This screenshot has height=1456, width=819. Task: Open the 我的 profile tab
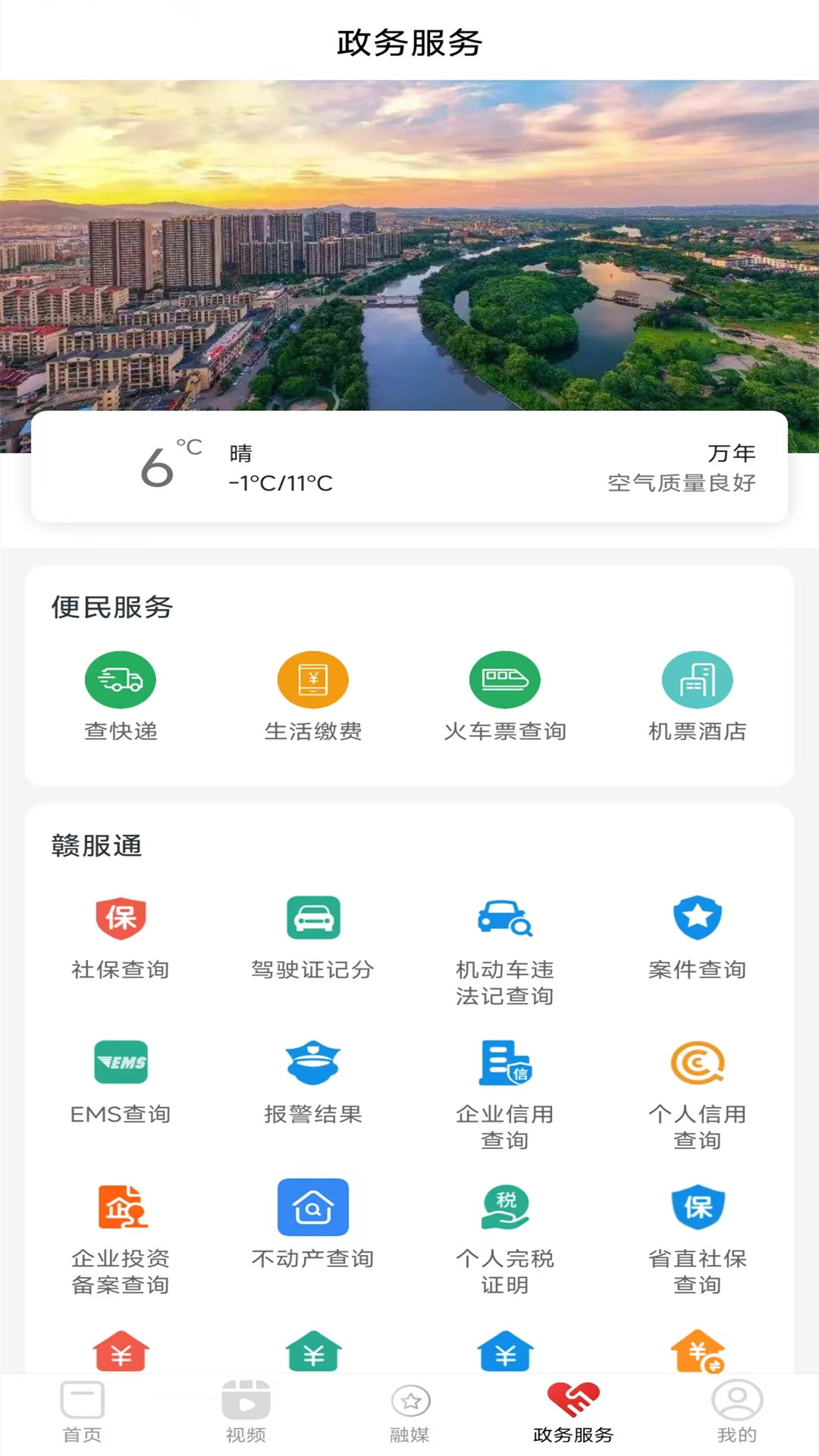click(x=737, y=1412)
